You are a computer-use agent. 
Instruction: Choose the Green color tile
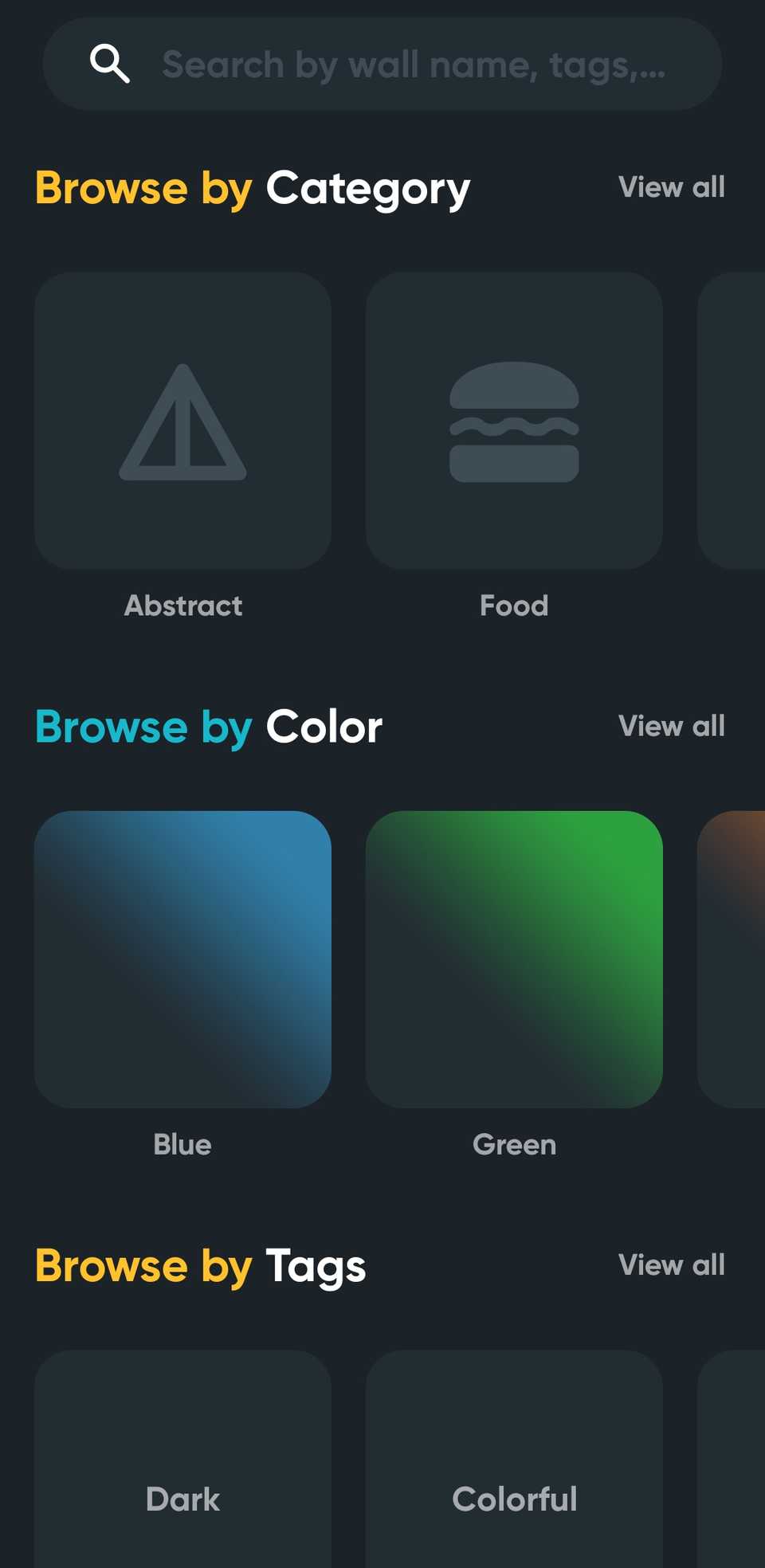[514, 959]
